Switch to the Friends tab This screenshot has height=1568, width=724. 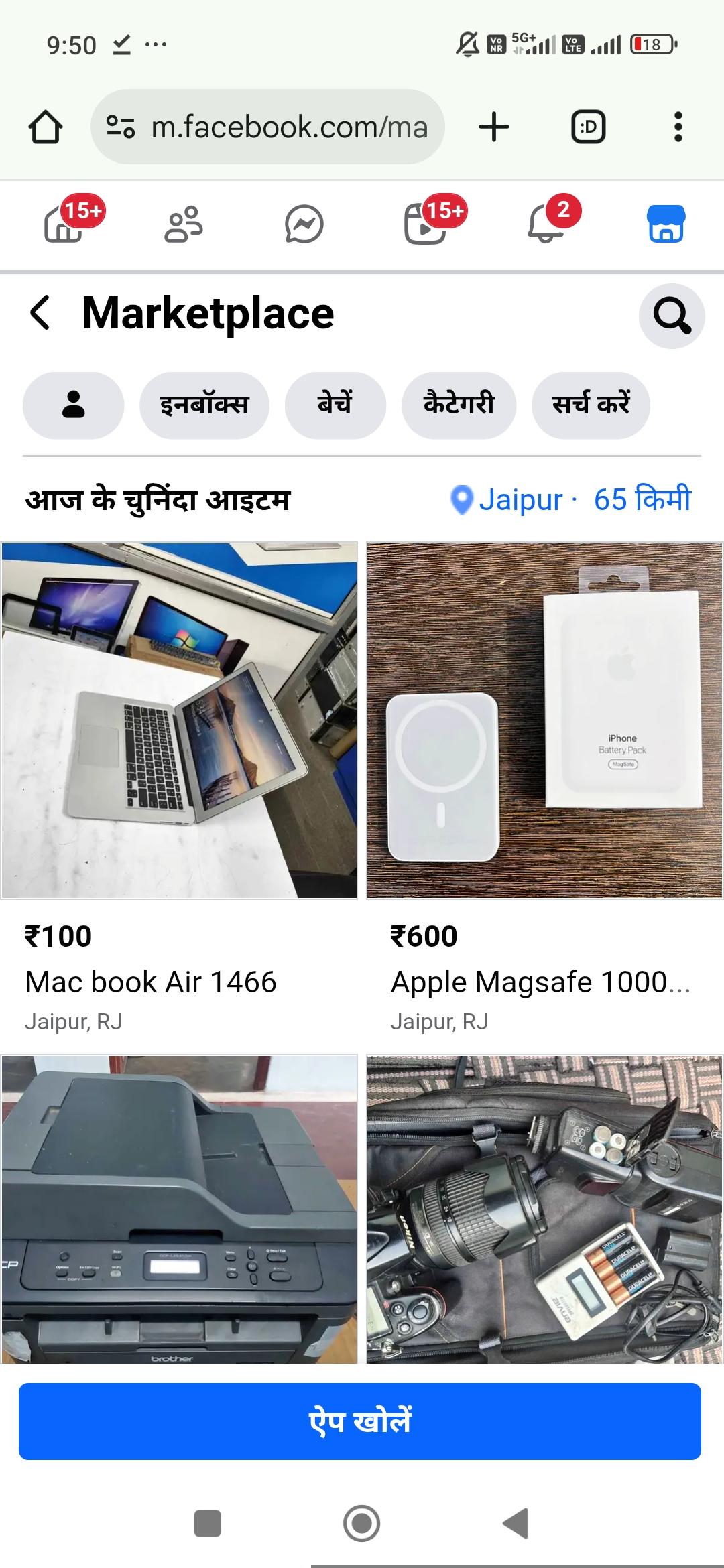click(x=183, y=223)
